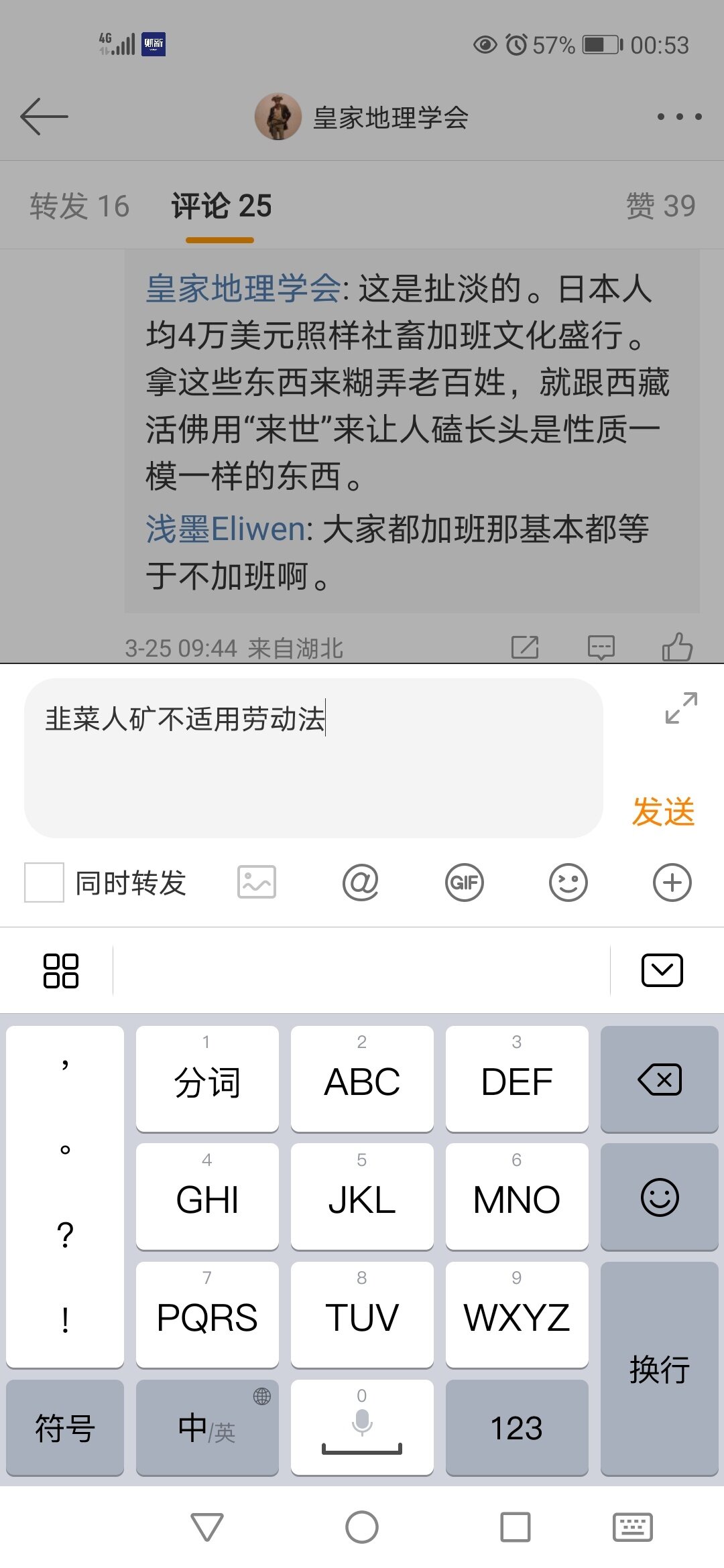Open more options with the plus icon

[x=672, y=883]
